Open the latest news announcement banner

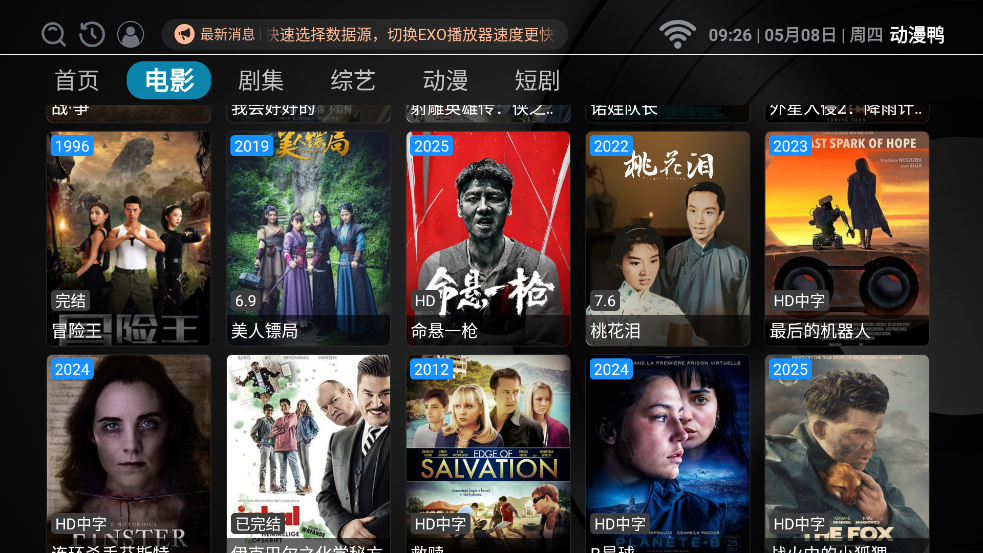(365, 35)
